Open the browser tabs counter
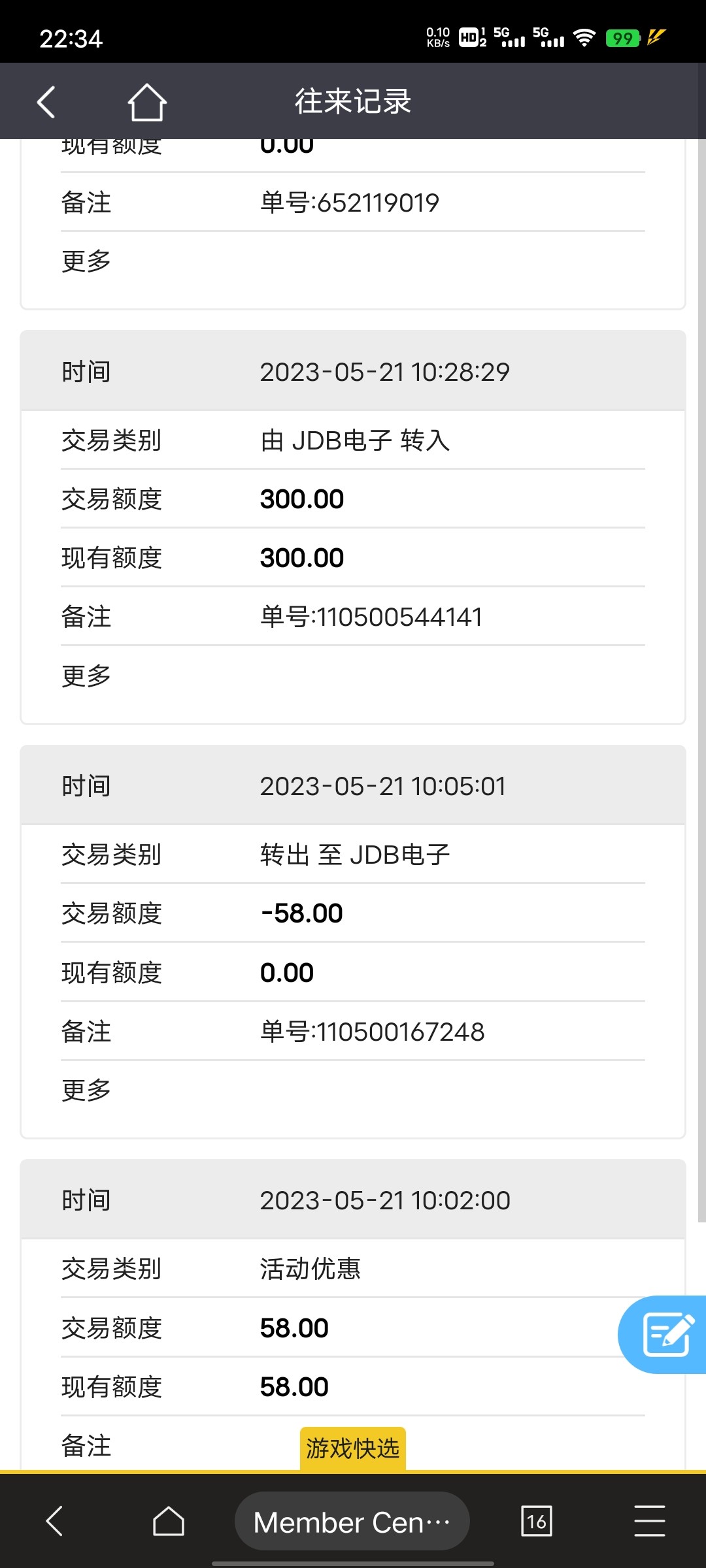This screenshot has height=1568, width=706. (x=536, y=1522)
